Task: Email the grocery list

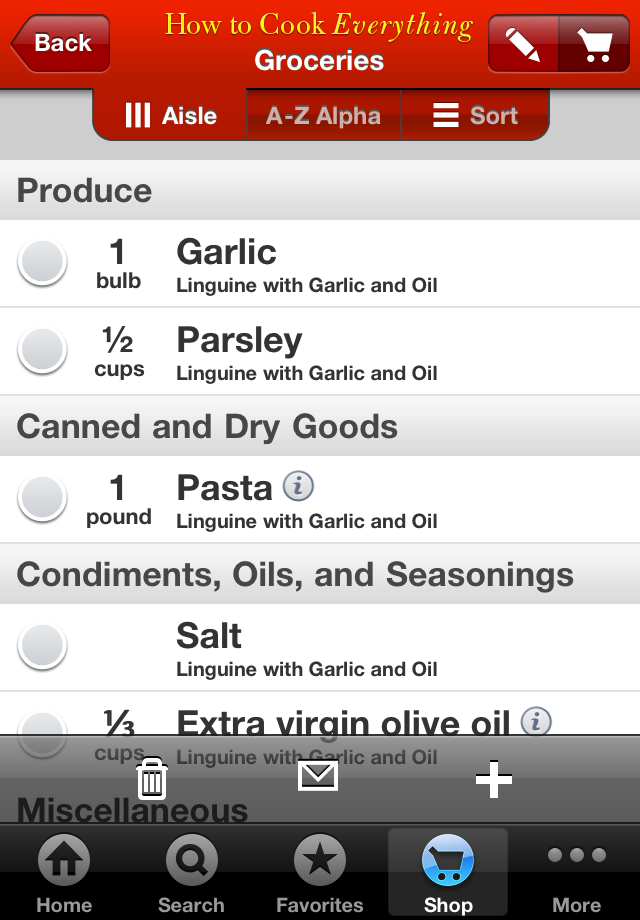Action: (x=318, y=775)
